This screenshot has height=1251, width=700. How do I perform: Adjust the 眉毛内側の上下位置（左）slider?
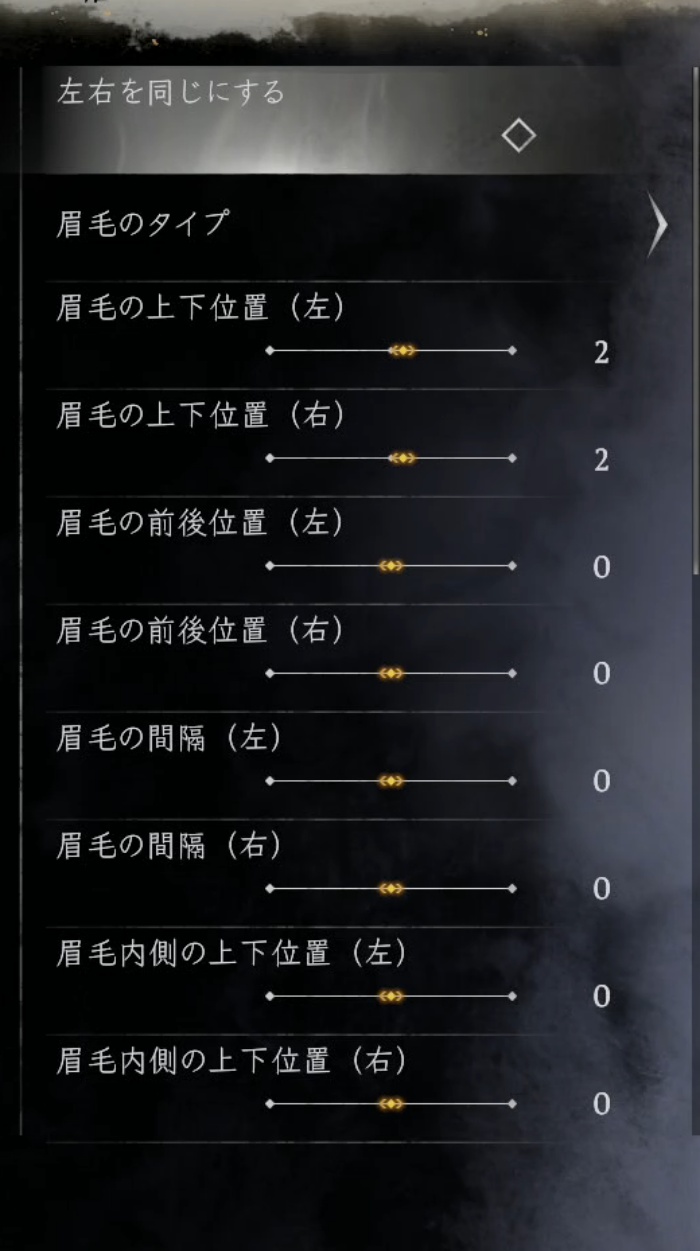(x=391, y=996)
